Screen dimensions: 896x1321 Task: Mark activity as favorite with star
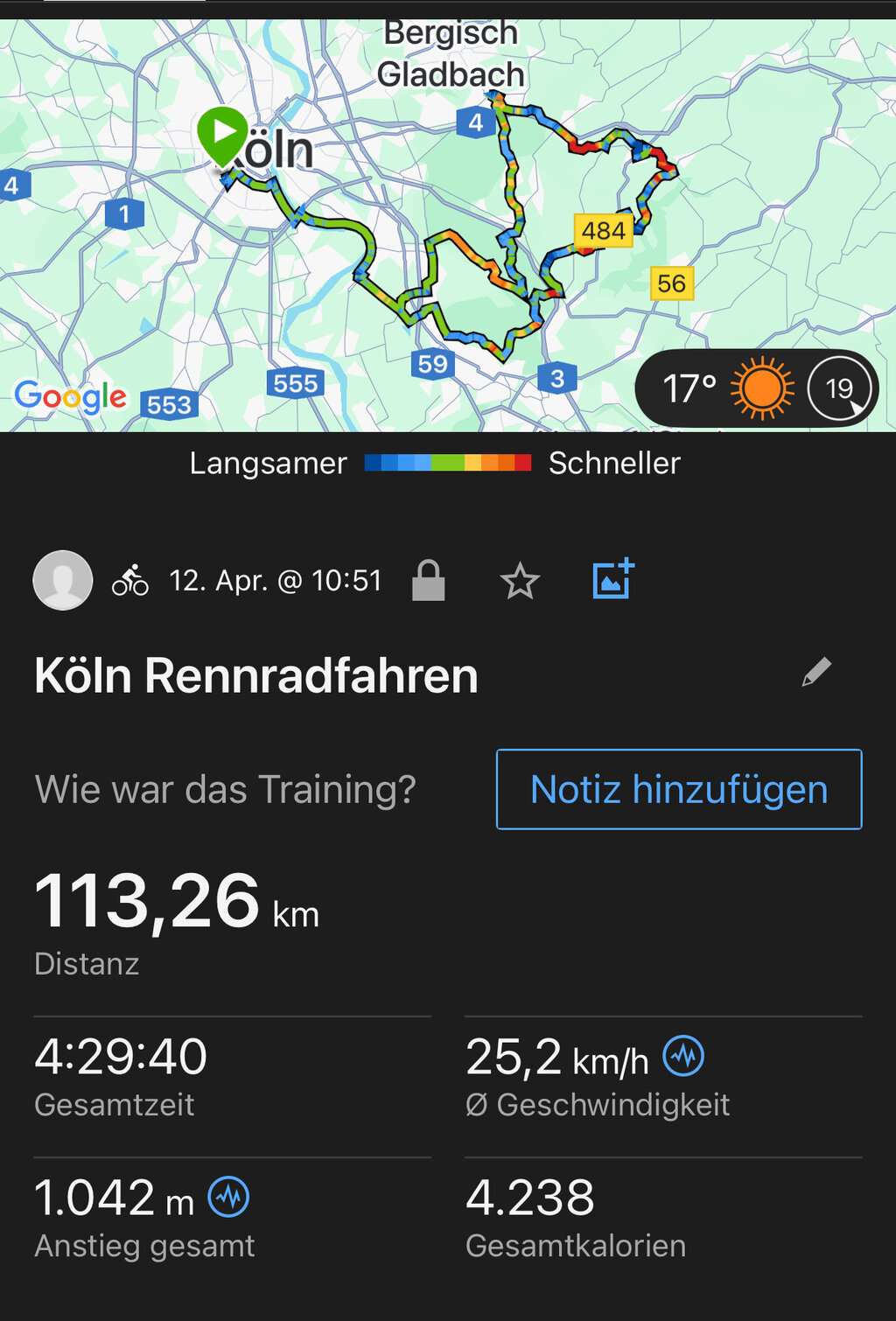(520, 581)
